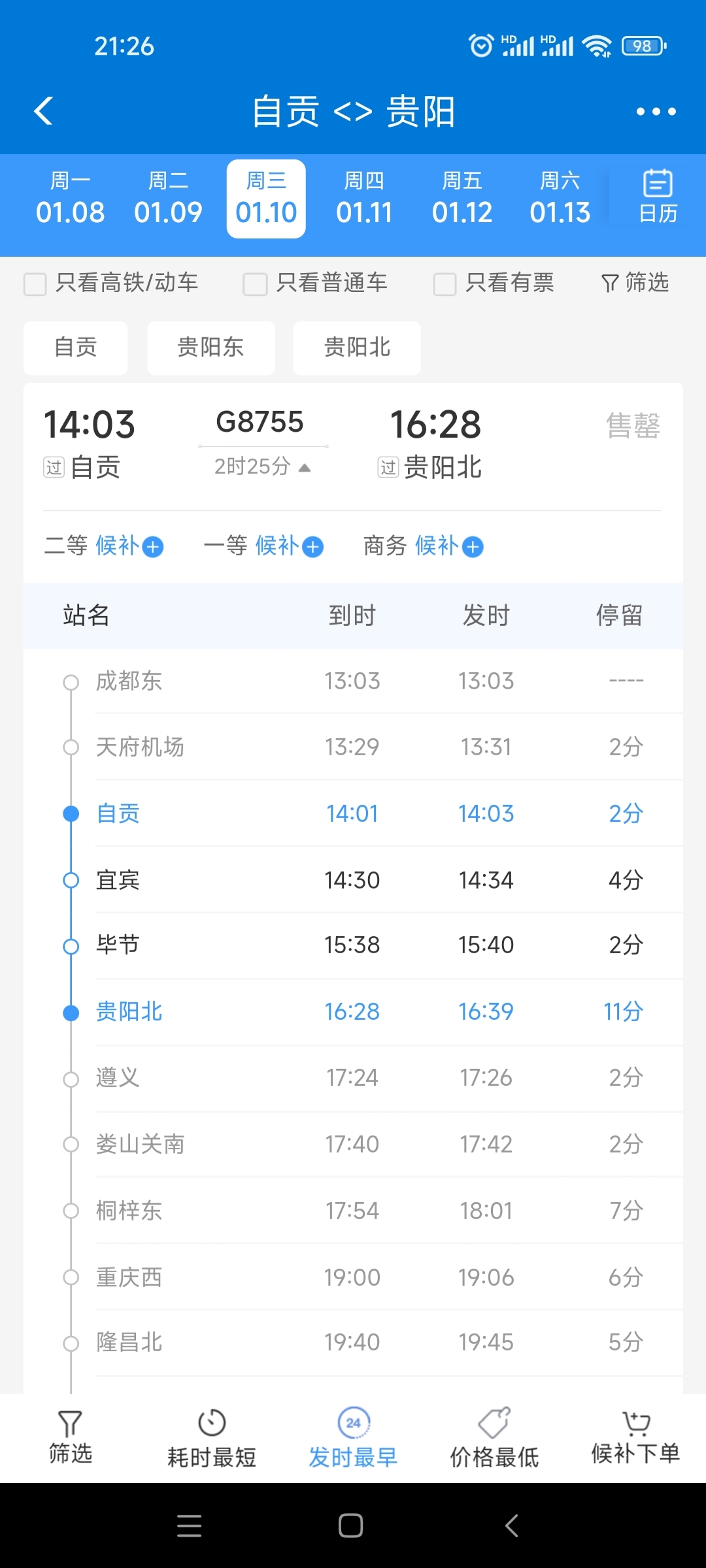Open the three-dot overflow menu
This screenshot has width=706, height=1568.
pyautogui.click(x=656, y=112)
